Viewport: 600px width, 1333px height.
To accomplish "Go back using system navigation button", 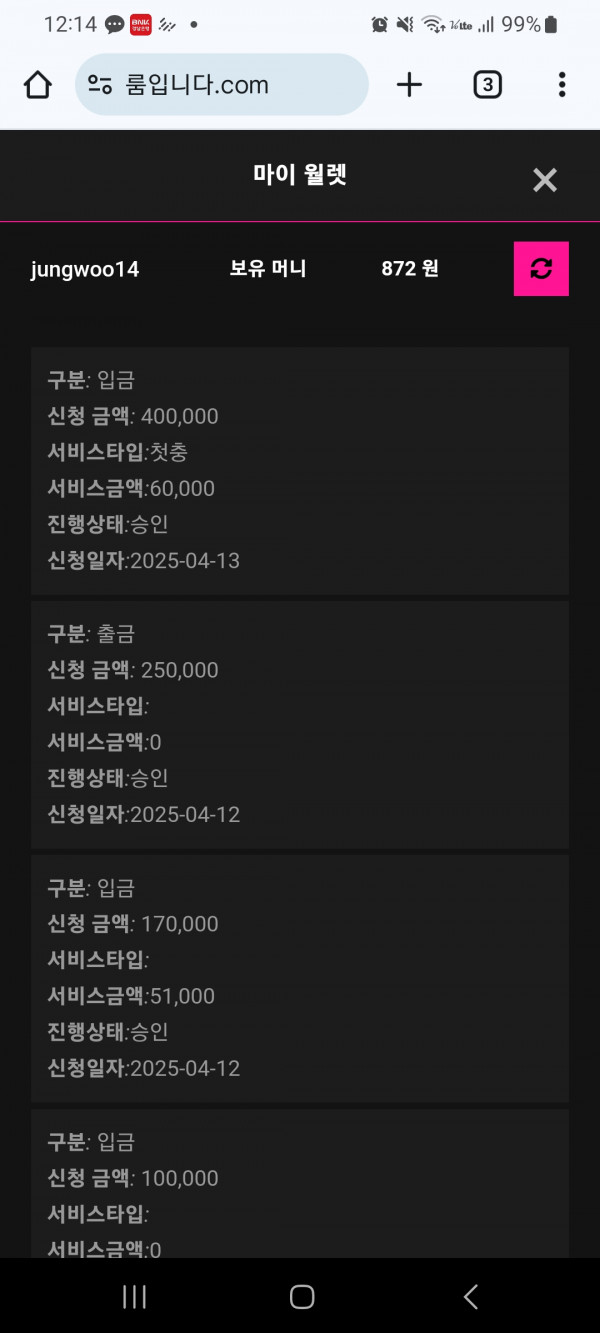I will pyautogui.click(x=470, y=1297).
